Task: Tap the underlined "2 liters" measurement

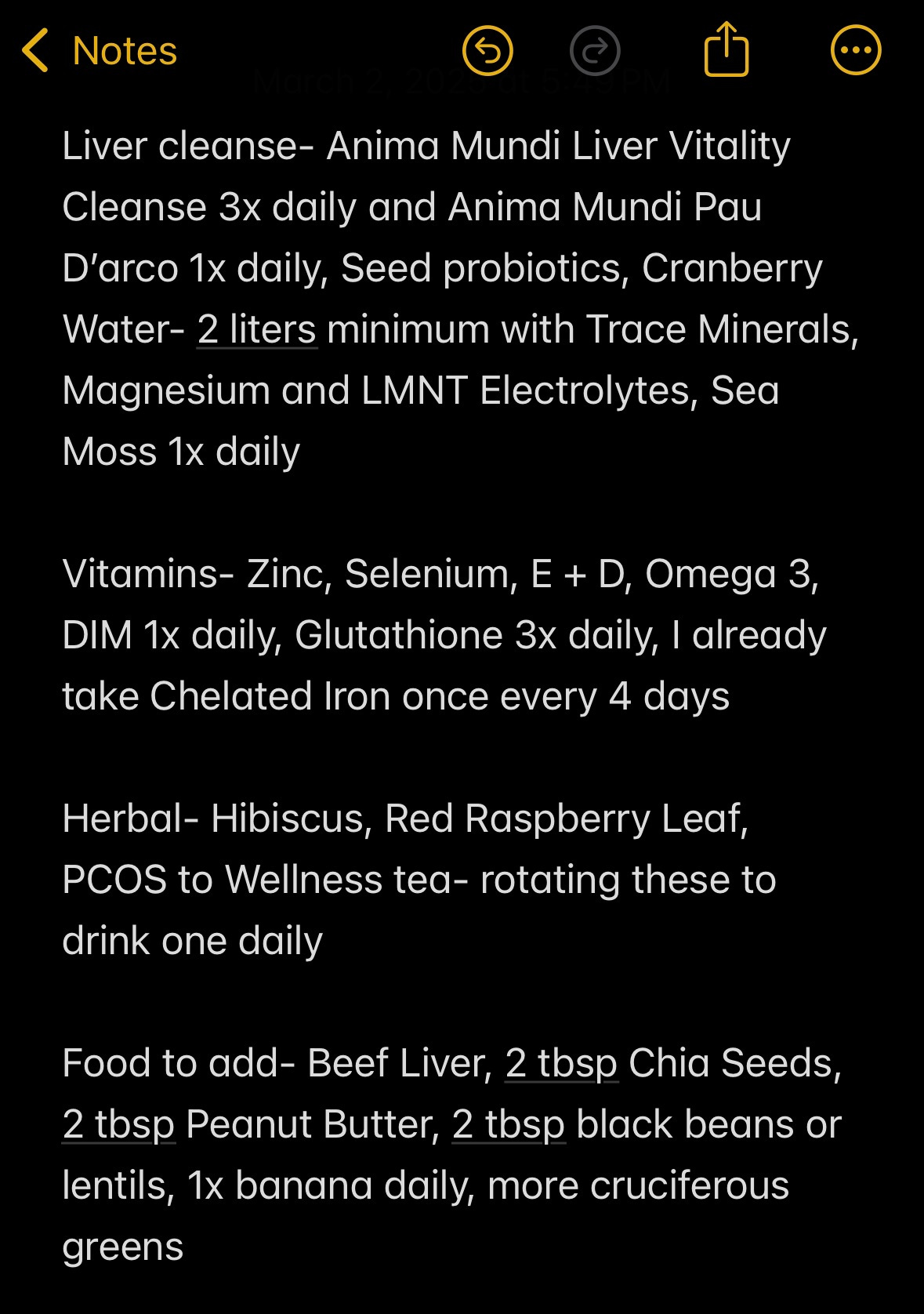Action: point(257,329)
